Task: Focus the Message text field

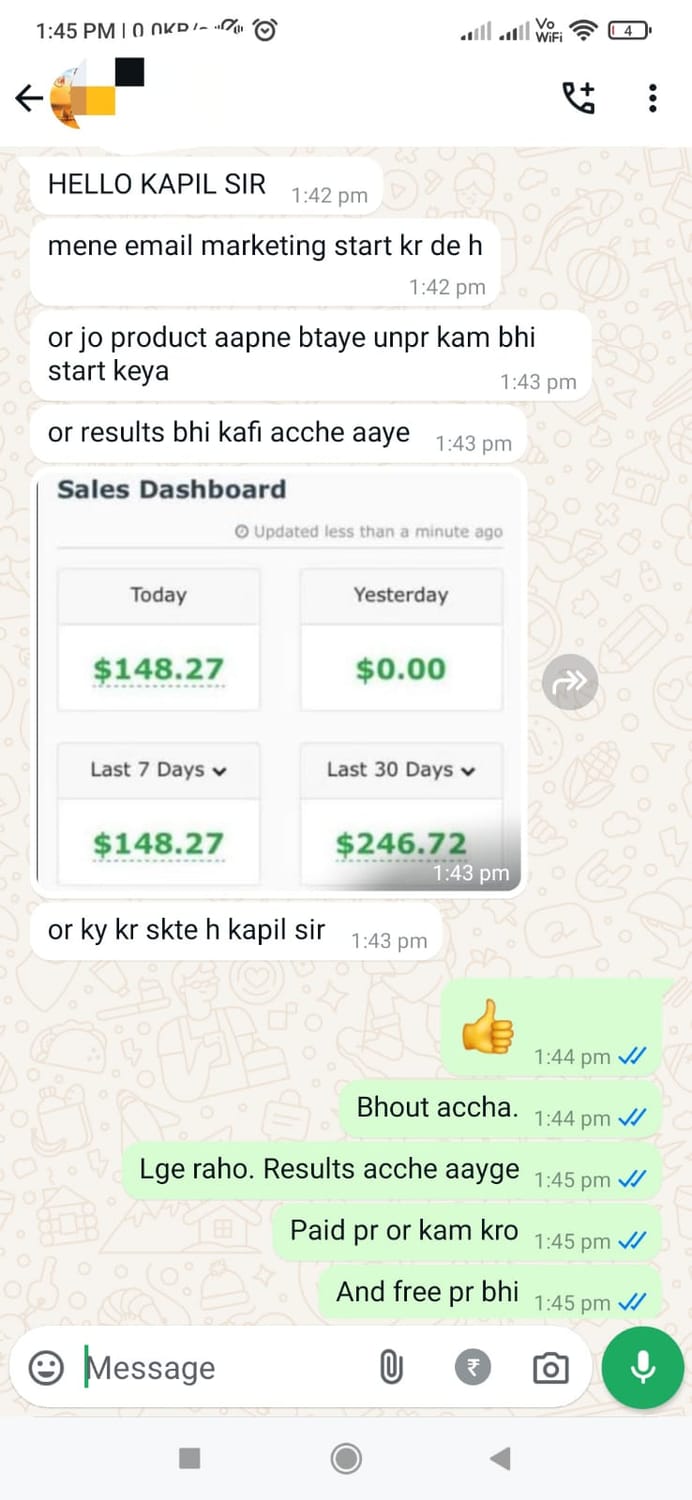Action: [220, 1367]
